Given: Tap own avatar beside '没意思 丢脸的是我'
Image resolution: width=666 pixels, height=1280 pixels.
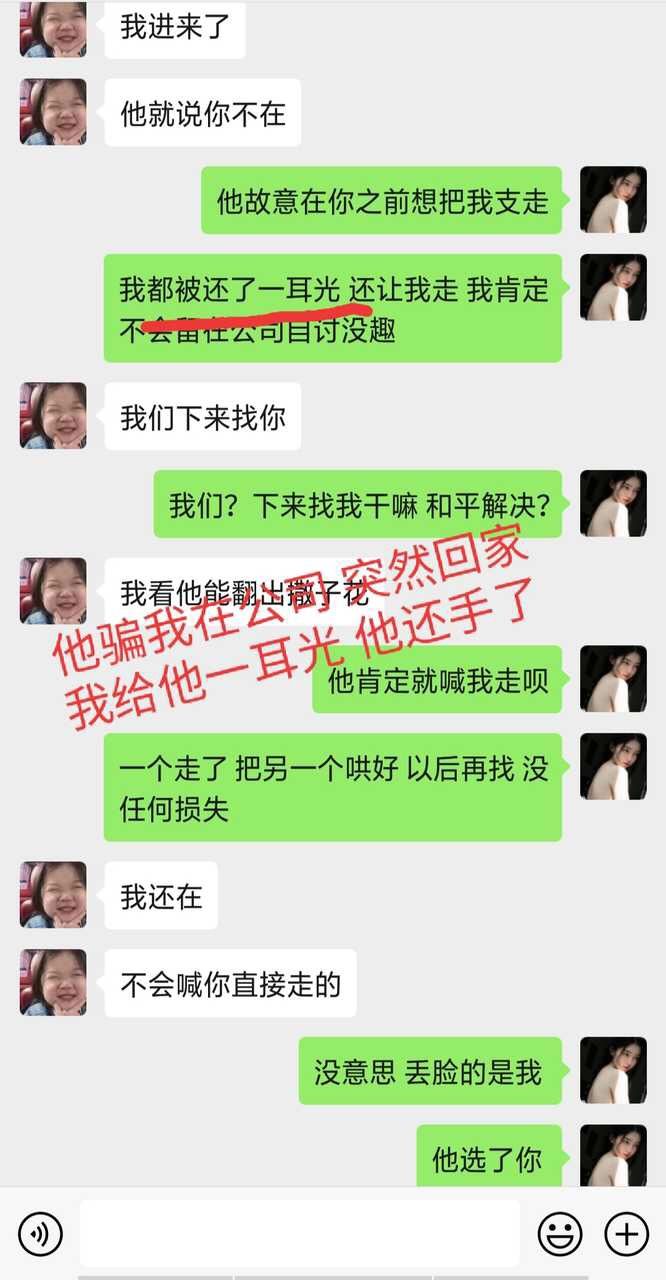Looking at the screenshot, I should (613, 1070).
